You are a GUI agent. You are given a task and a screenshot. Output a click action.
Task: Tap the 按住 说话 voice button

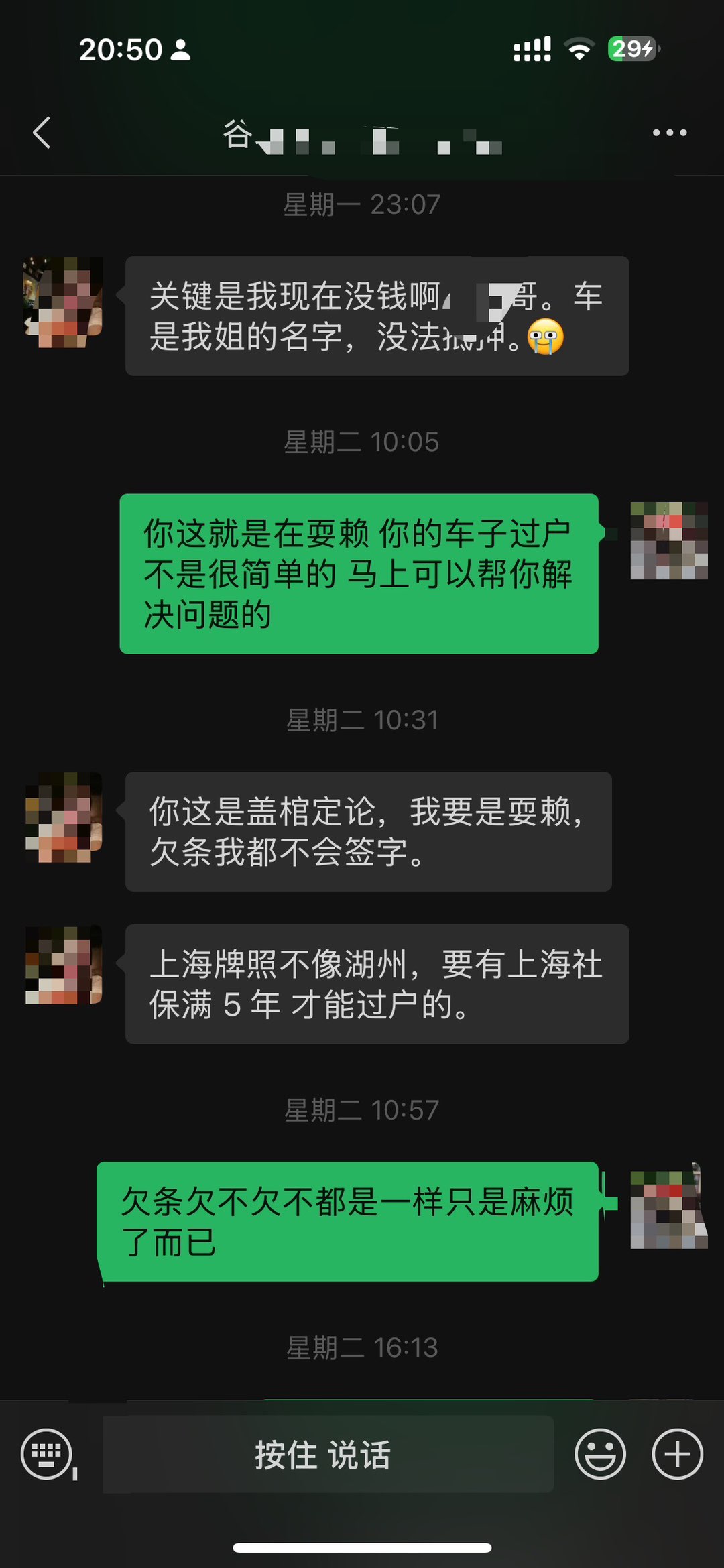328,1454
